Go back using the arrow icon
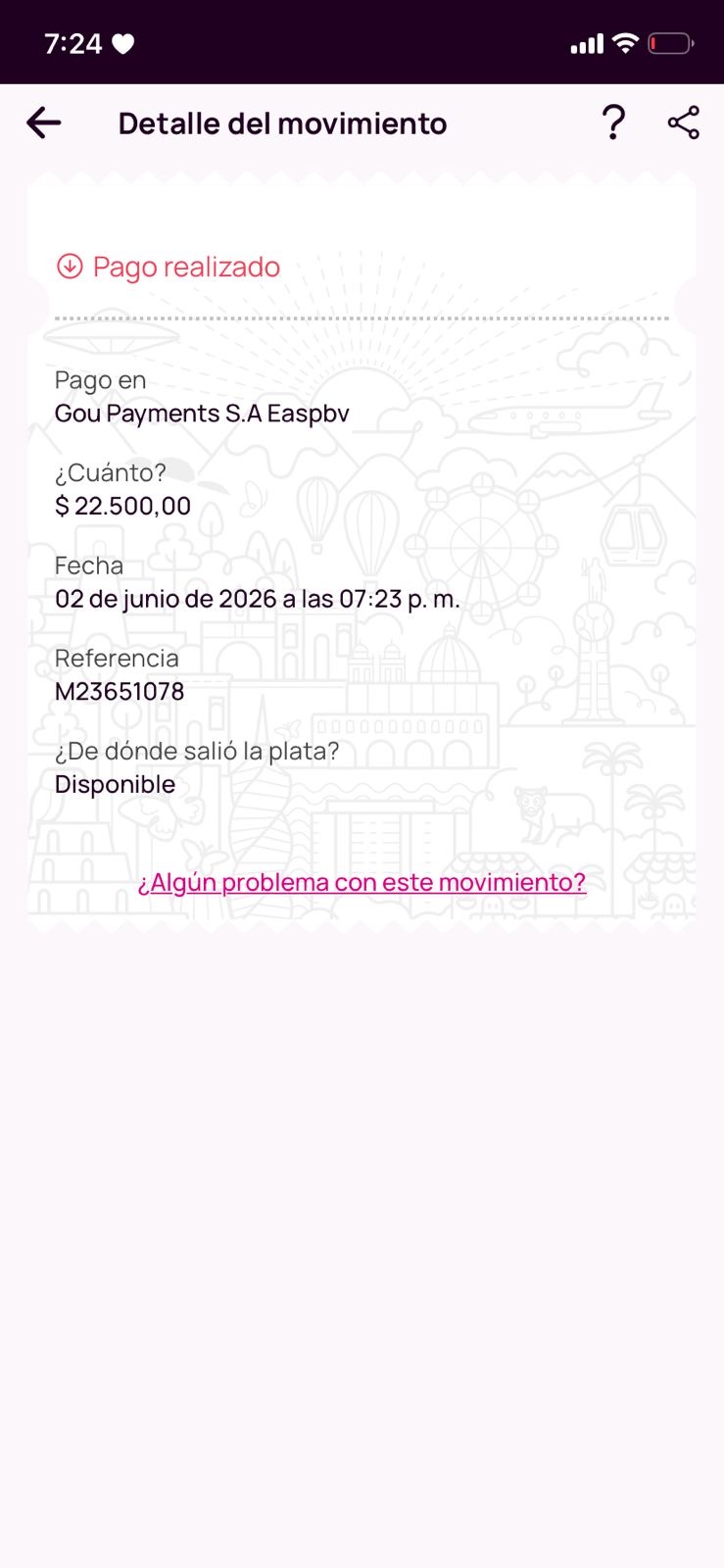Screen dimensions: 724x1568 coord(44,123)
